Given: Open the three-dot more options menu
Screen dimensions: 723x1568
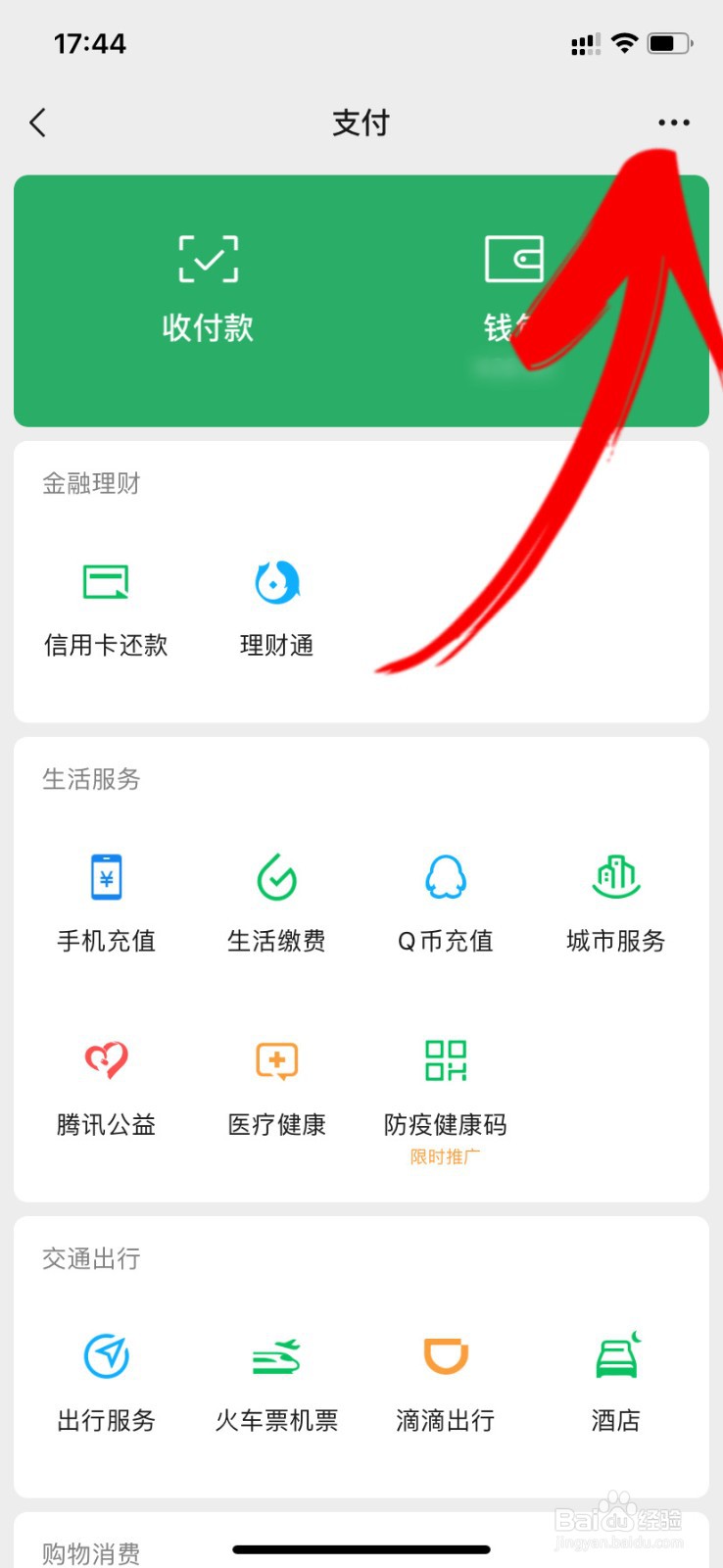Looking at the screenshot, I should (673, 122).
